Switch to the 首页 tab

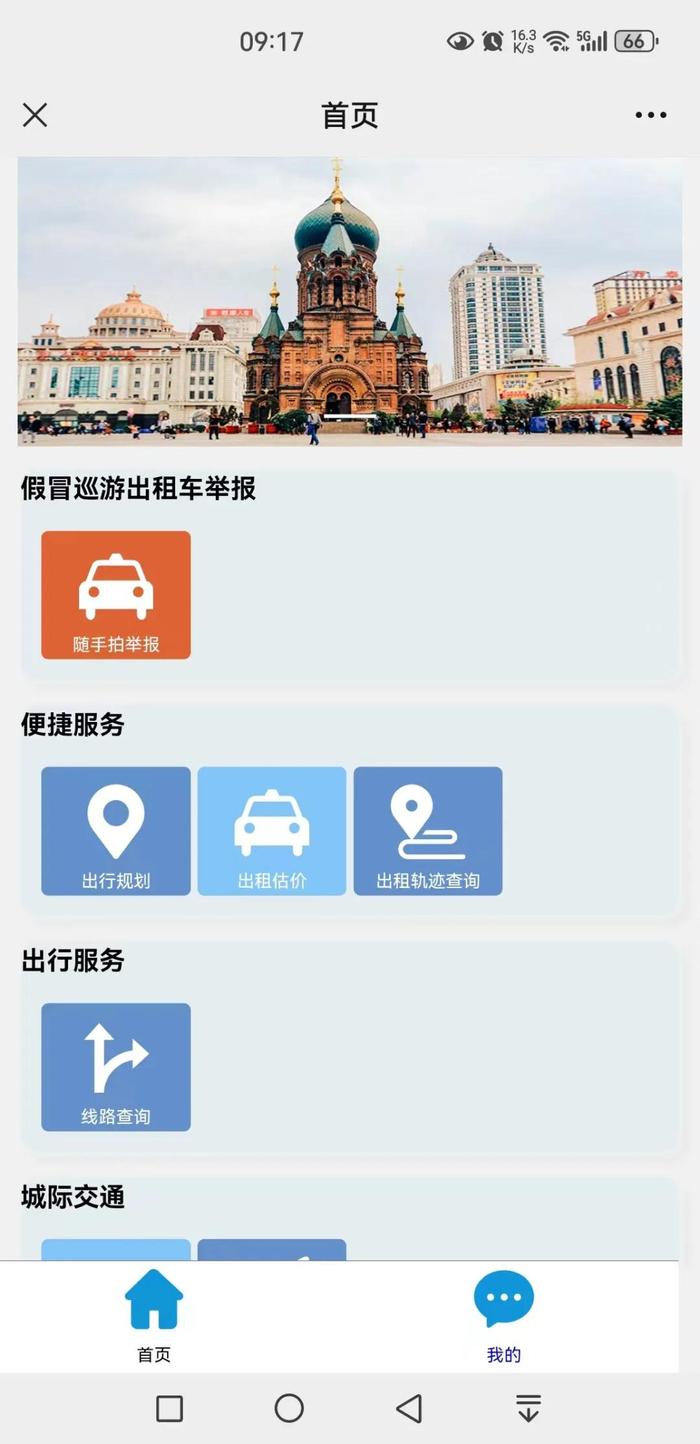(x=154, y=1316)
